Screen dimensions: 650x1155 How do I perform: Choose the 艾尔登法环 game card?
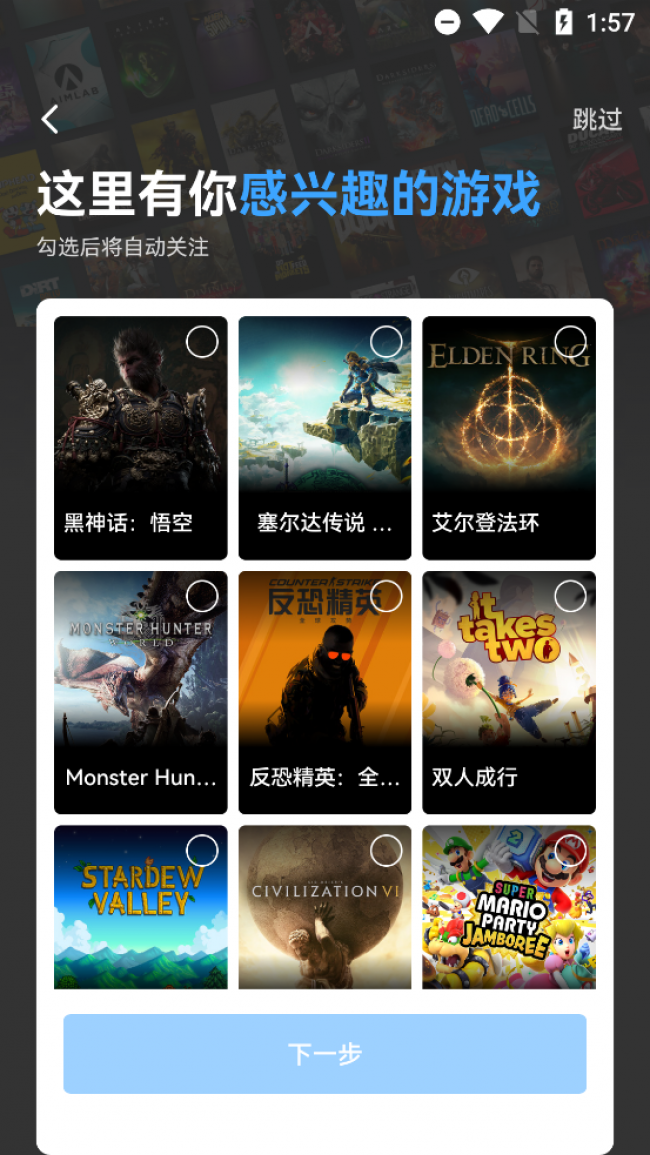point(570,342)
